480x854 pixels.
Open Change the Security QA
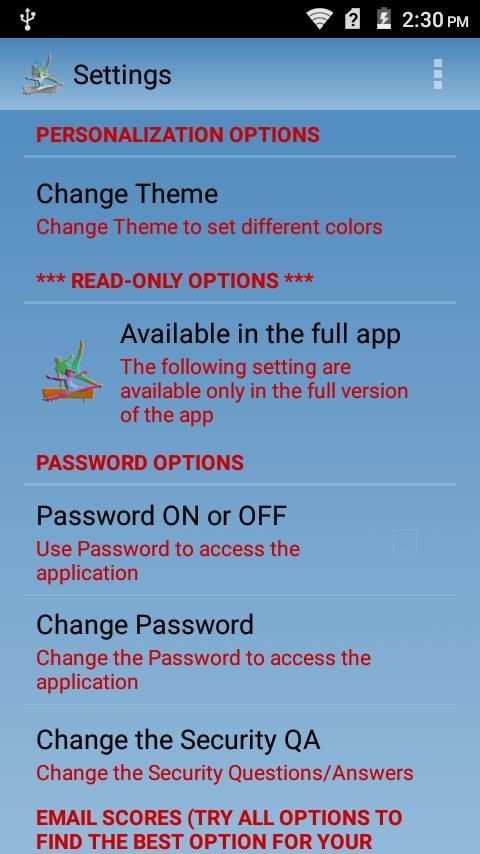tap(240, 755)
